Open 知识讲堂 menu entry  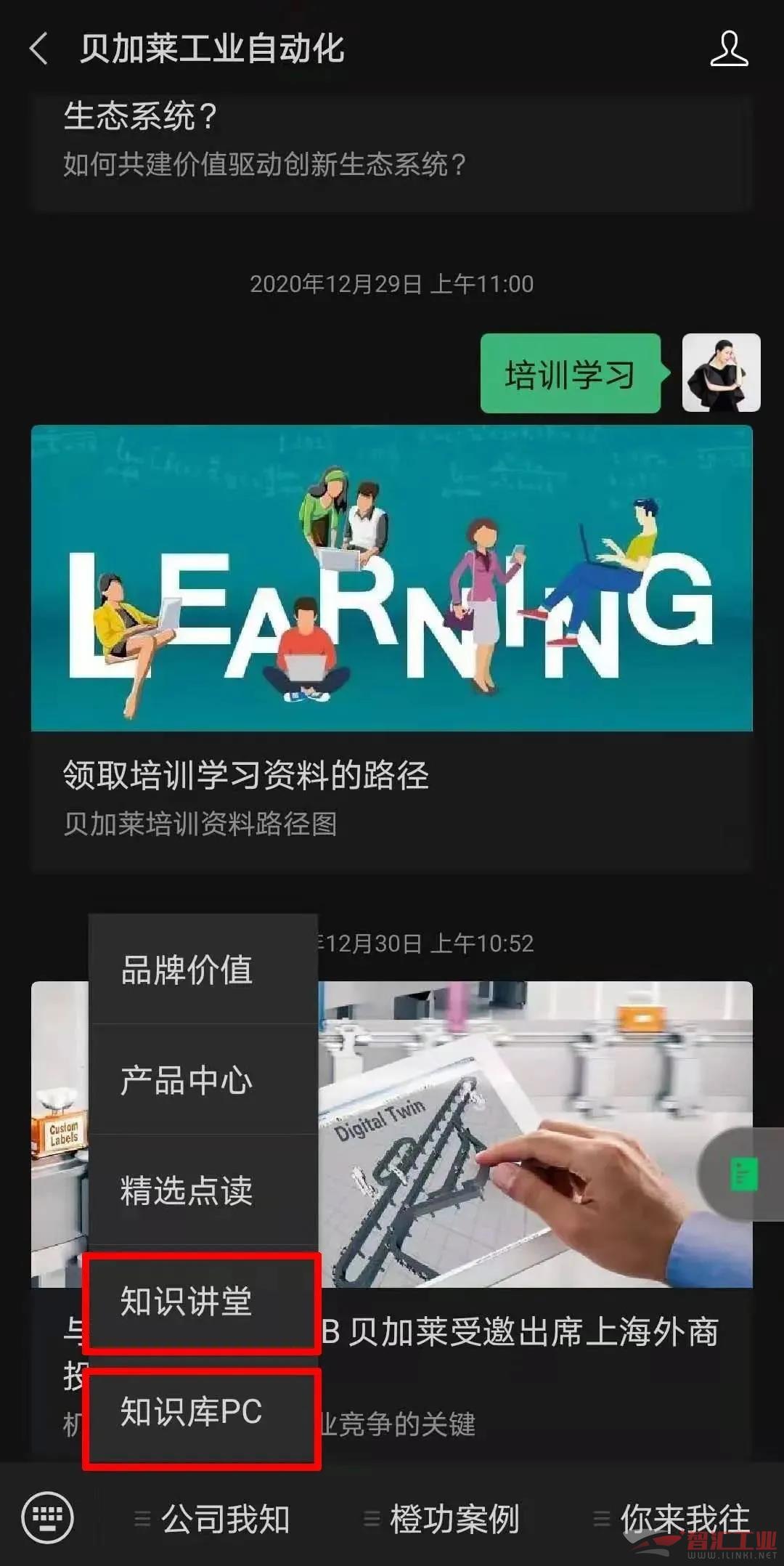point(187,1302)
